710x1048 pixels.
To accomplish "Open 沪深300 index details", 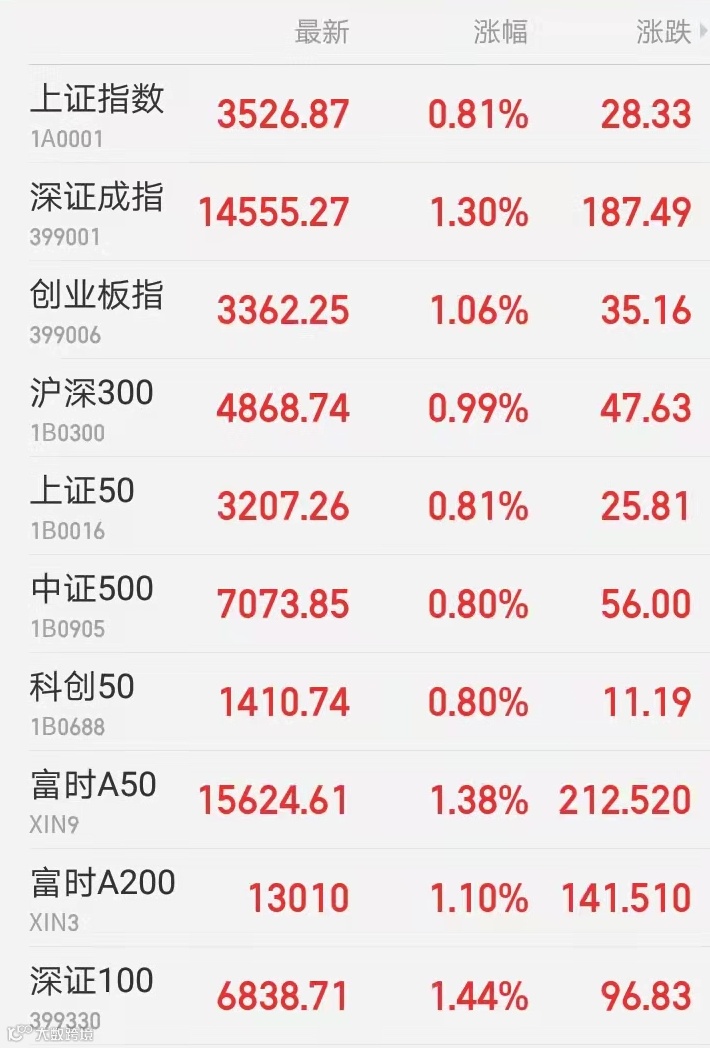I will (369, 408).
